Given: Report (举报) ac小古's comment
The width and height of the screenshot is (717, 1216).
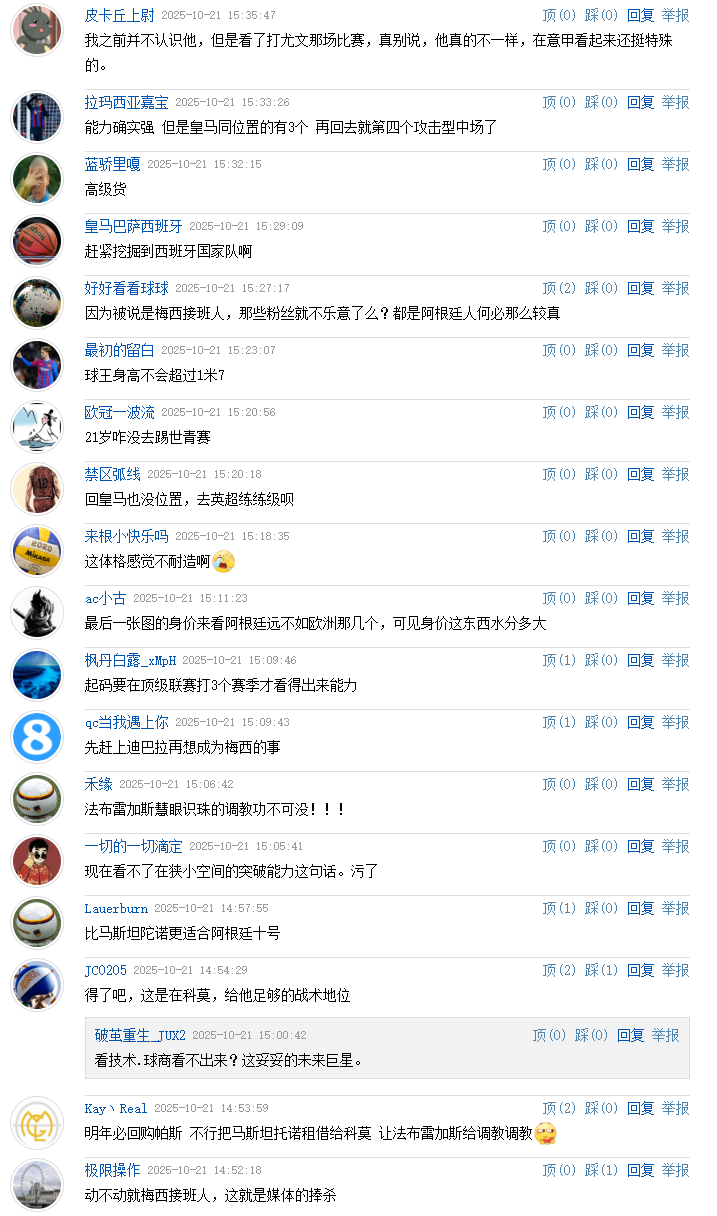Looking at the screenshot, I should click(x=675, y=598).
